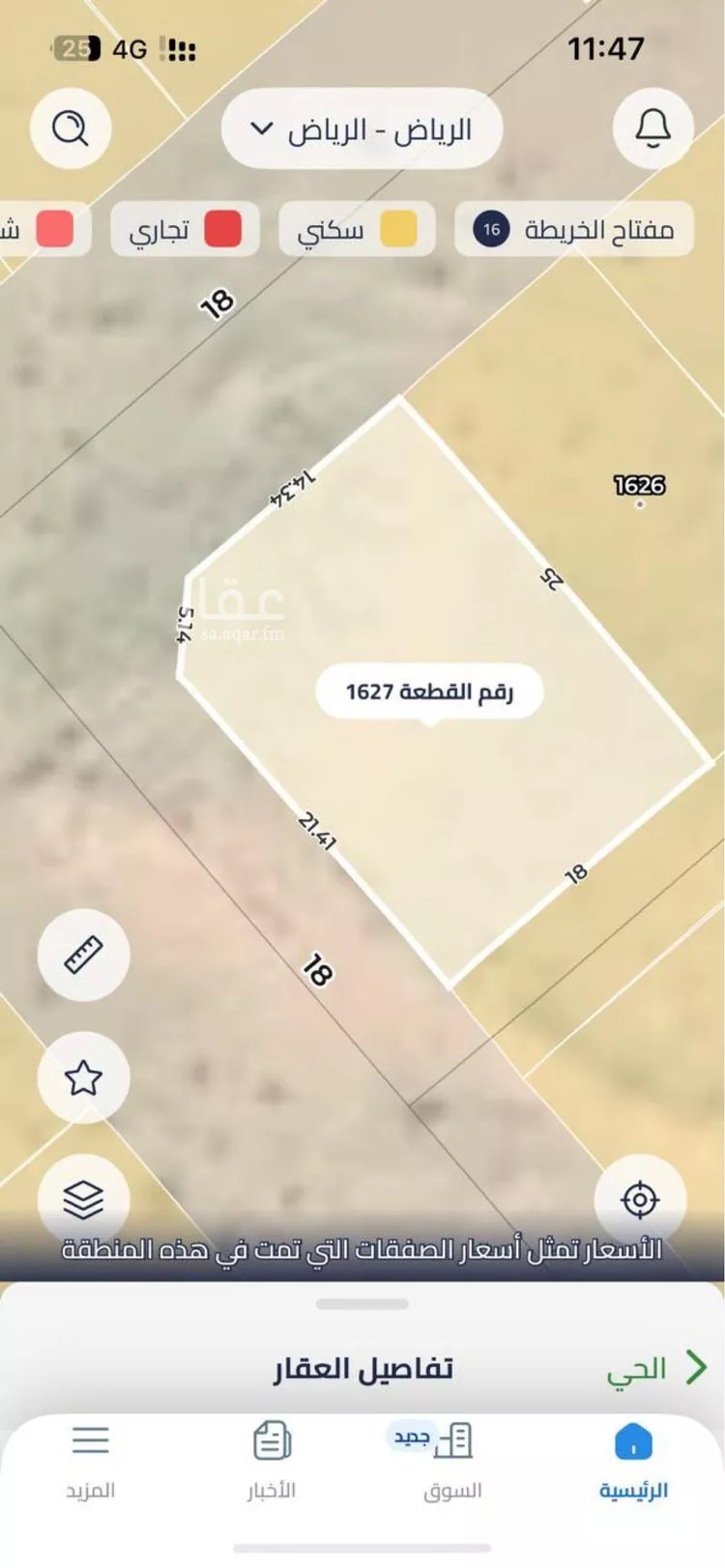Open the notifications bell
Screen dimensions: 725x1568
pyautogui.click(x=652, y=128)
